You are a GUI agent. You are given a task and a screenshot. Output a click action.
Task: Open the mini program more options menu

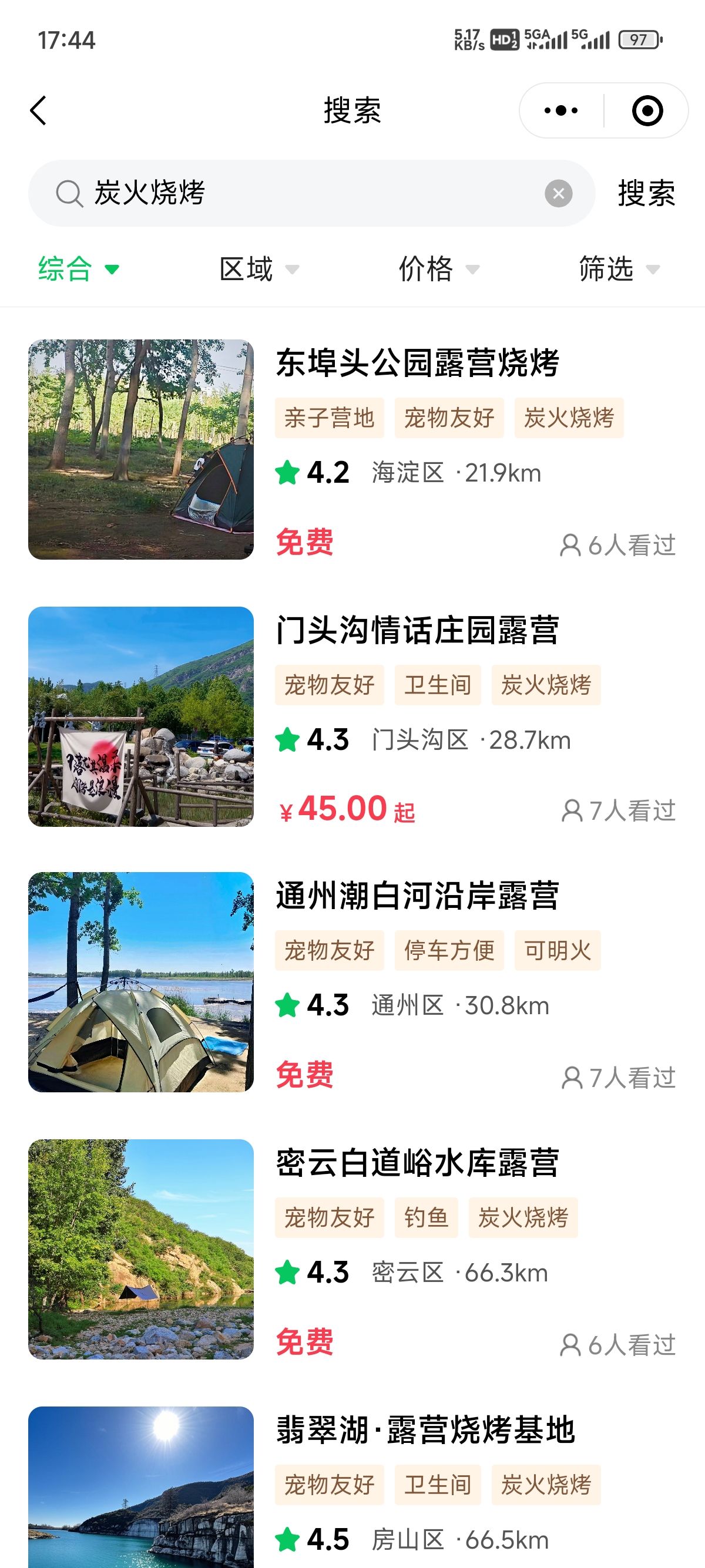point(560,111)
